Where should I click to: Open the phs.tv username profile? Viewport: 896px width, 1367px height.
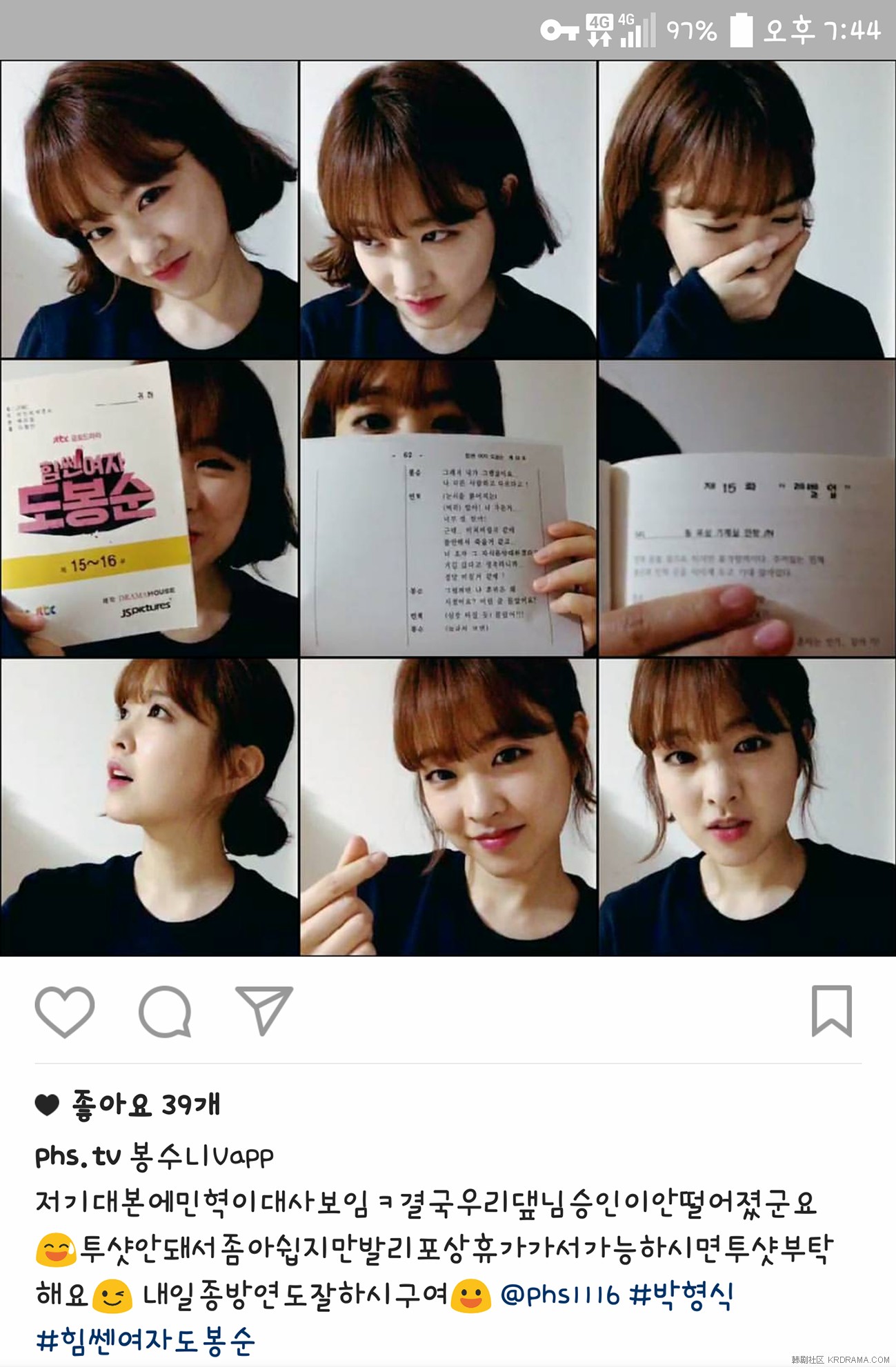coord(78,1156)
